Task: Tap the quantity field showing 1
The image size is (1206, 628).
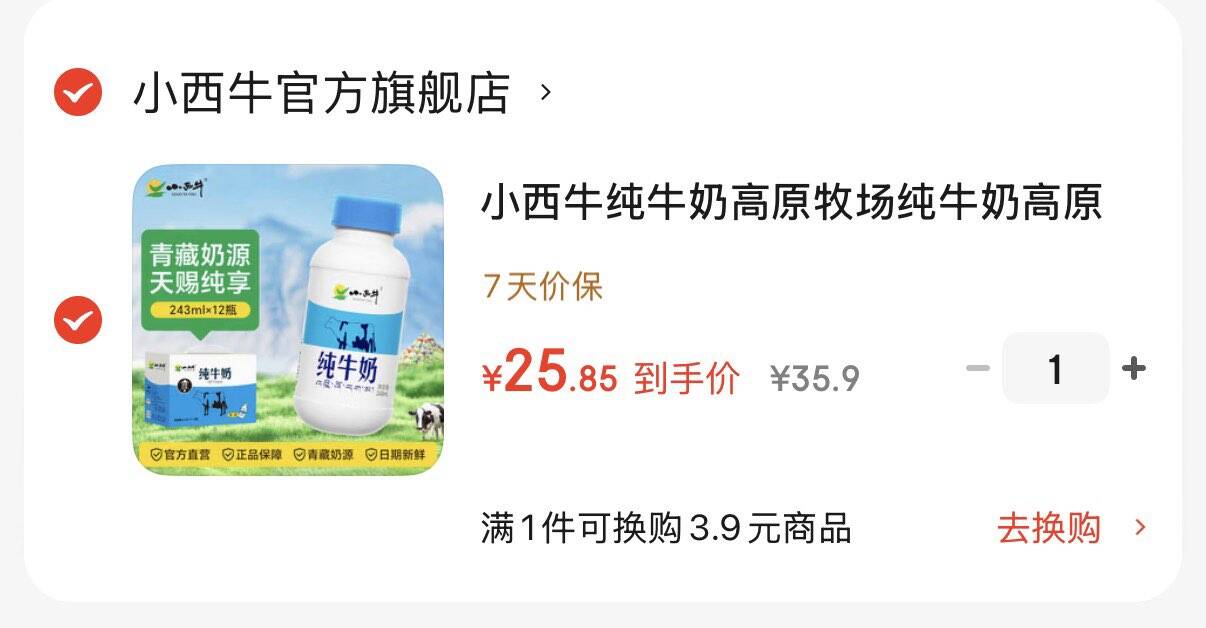Action: coord(1056,369)
